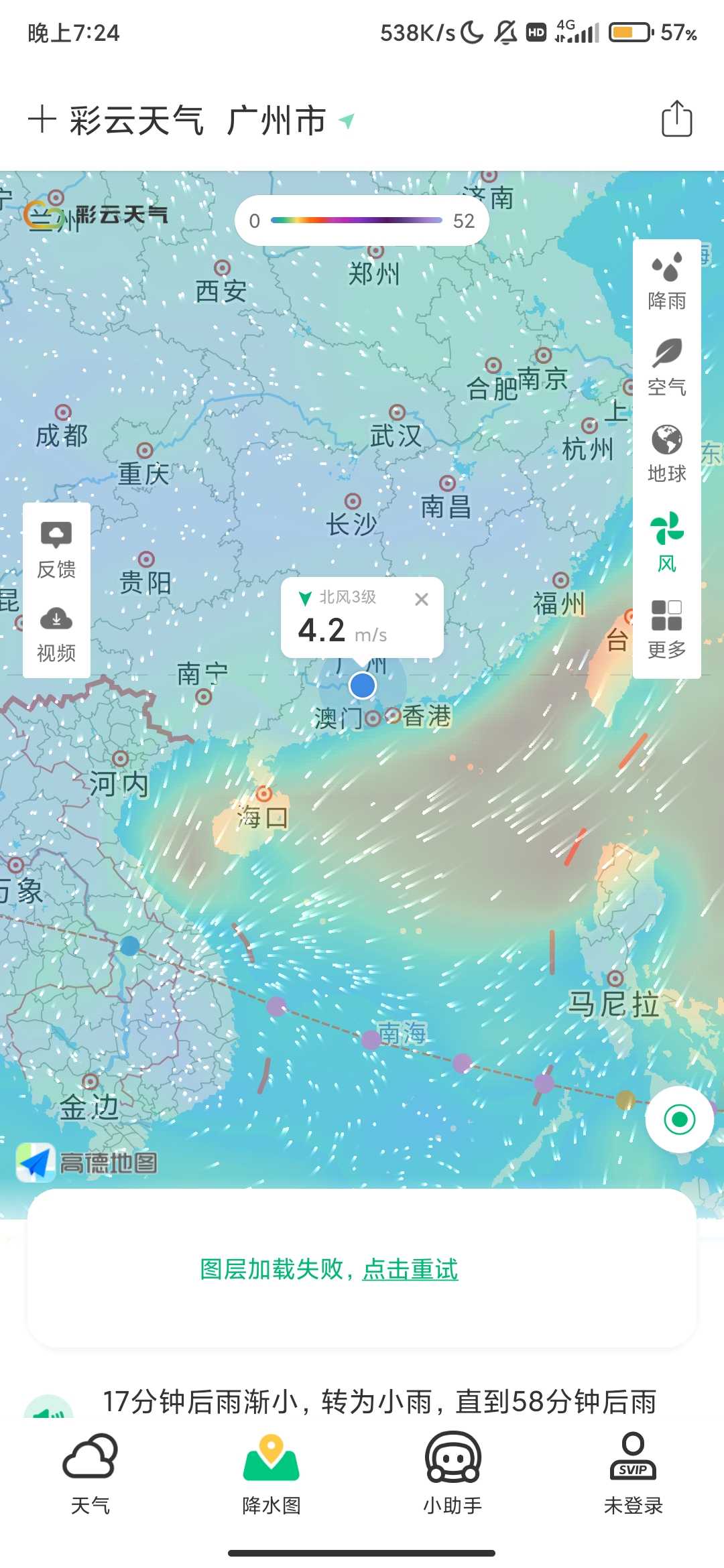
Task: Open the 地球 globe view
Action: click(x=666, y=454)
